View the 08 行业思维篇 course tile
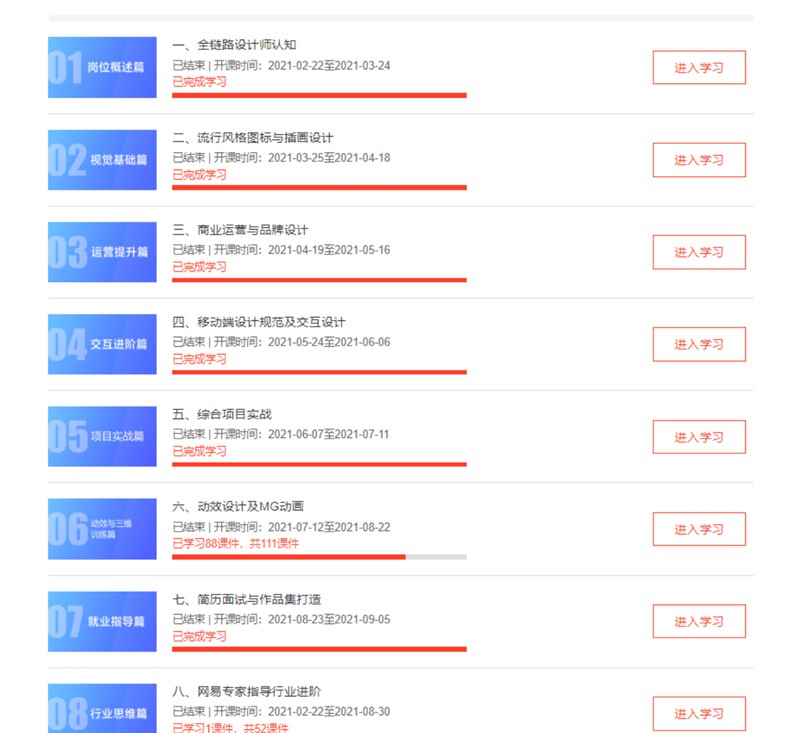 click(x=102, y=710)
